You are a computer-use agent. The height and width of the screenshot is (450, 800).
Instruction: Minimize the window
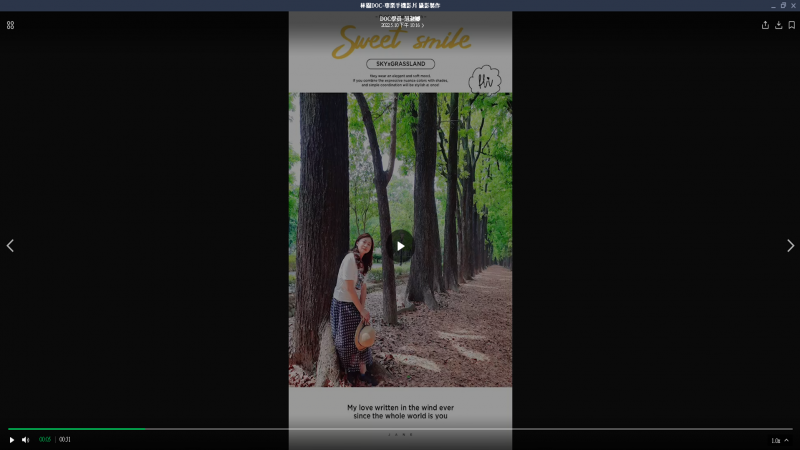[x=773, y=5]
